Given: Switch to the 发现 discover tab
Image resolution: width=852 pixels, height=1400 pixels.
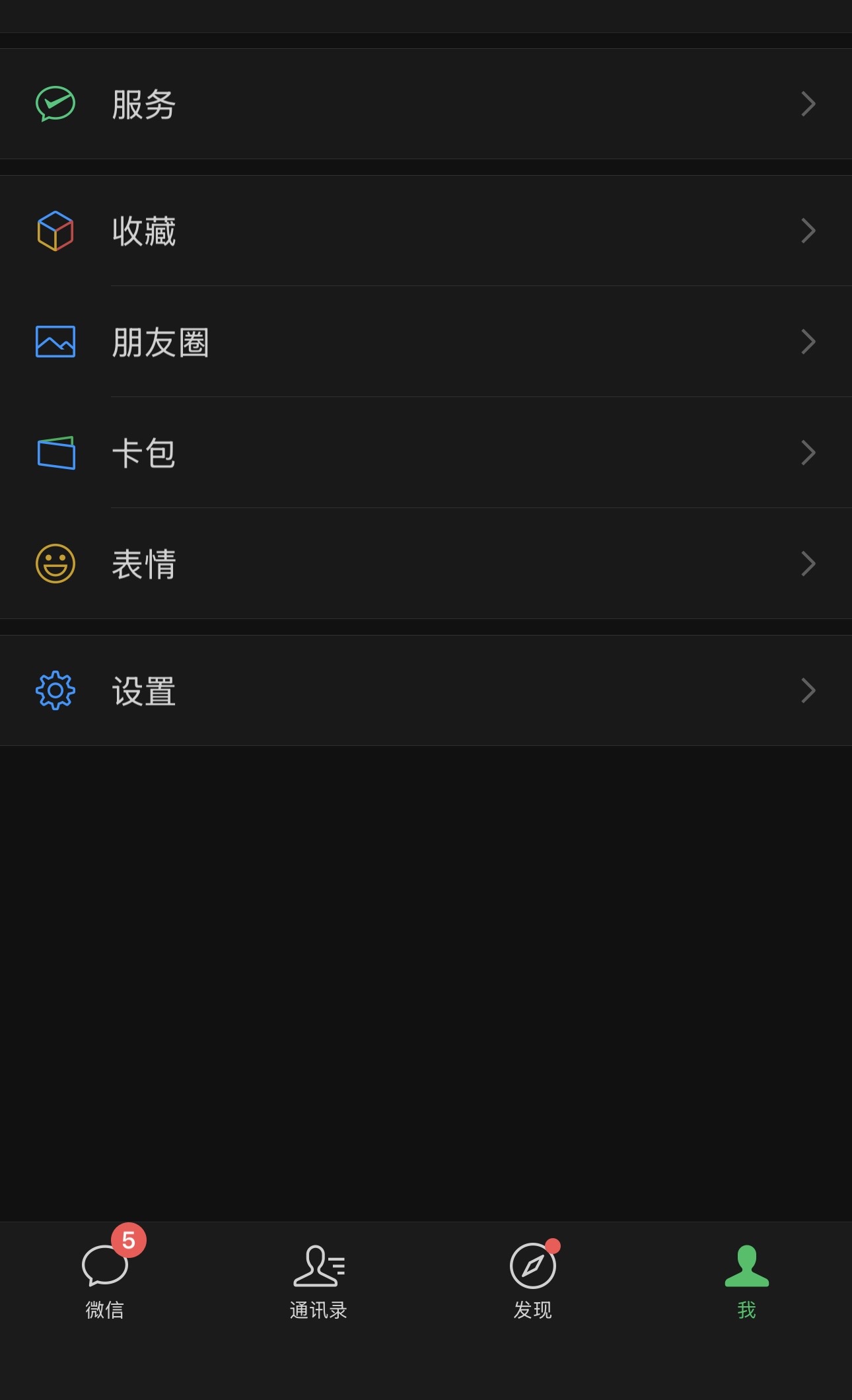Looking at the screenshot, I should click(532, 1280).
